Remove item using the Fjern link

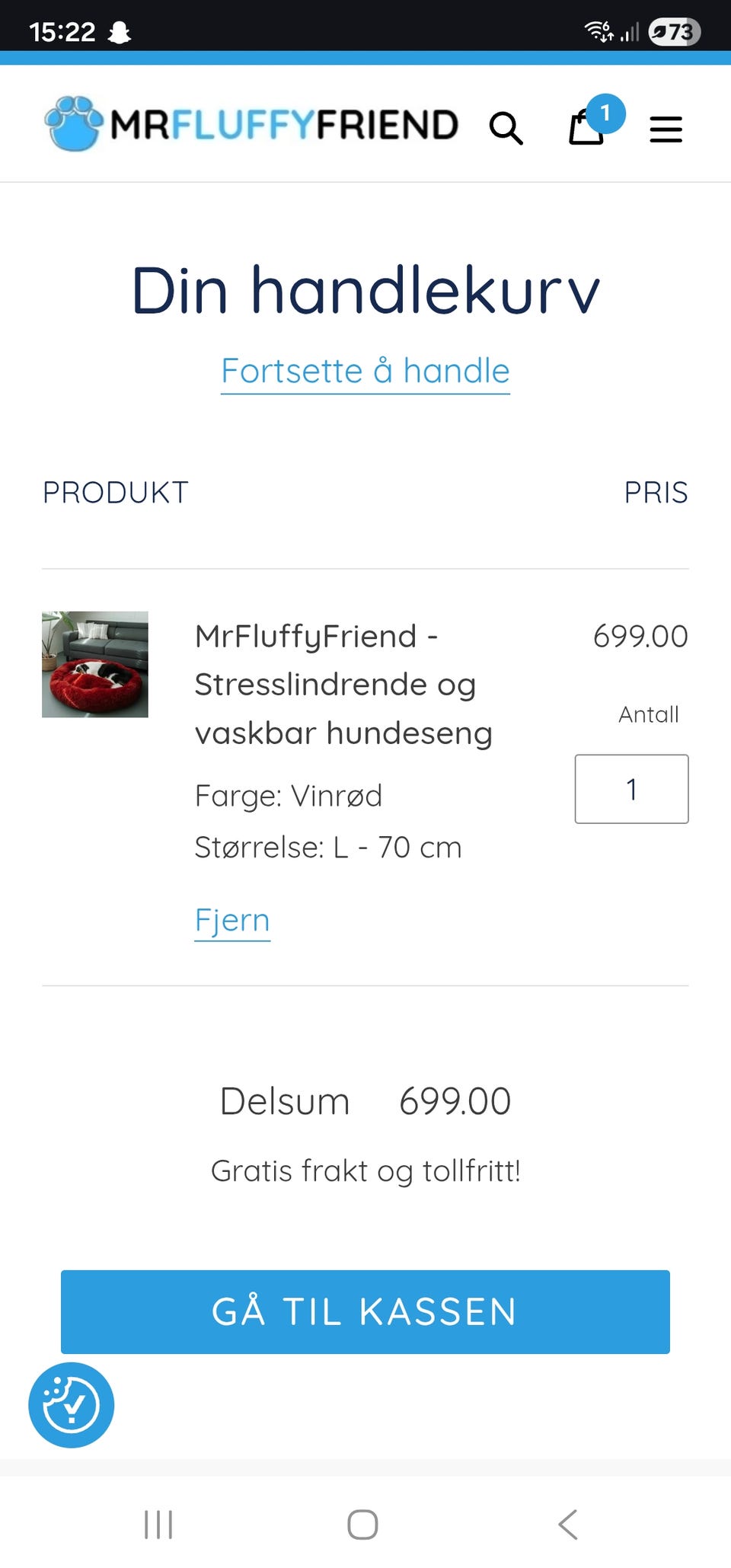coord(231,920)
